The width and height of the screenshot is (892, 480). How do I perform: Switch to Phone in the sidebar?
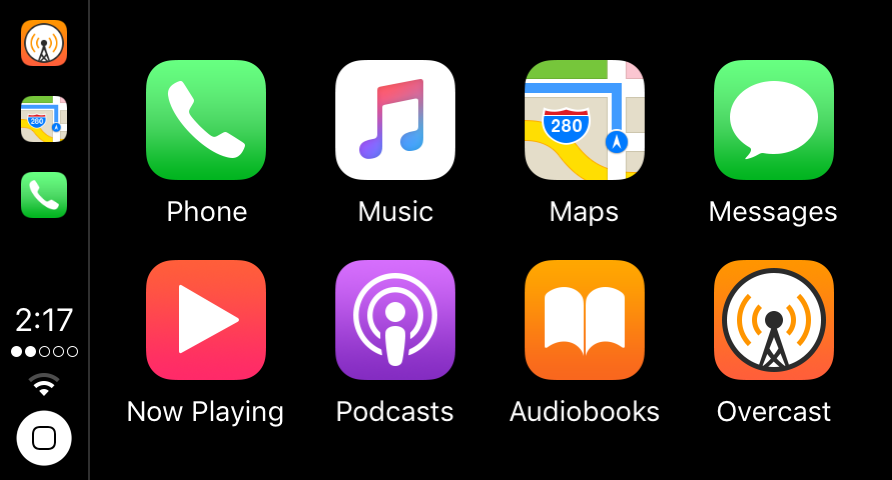44,195
